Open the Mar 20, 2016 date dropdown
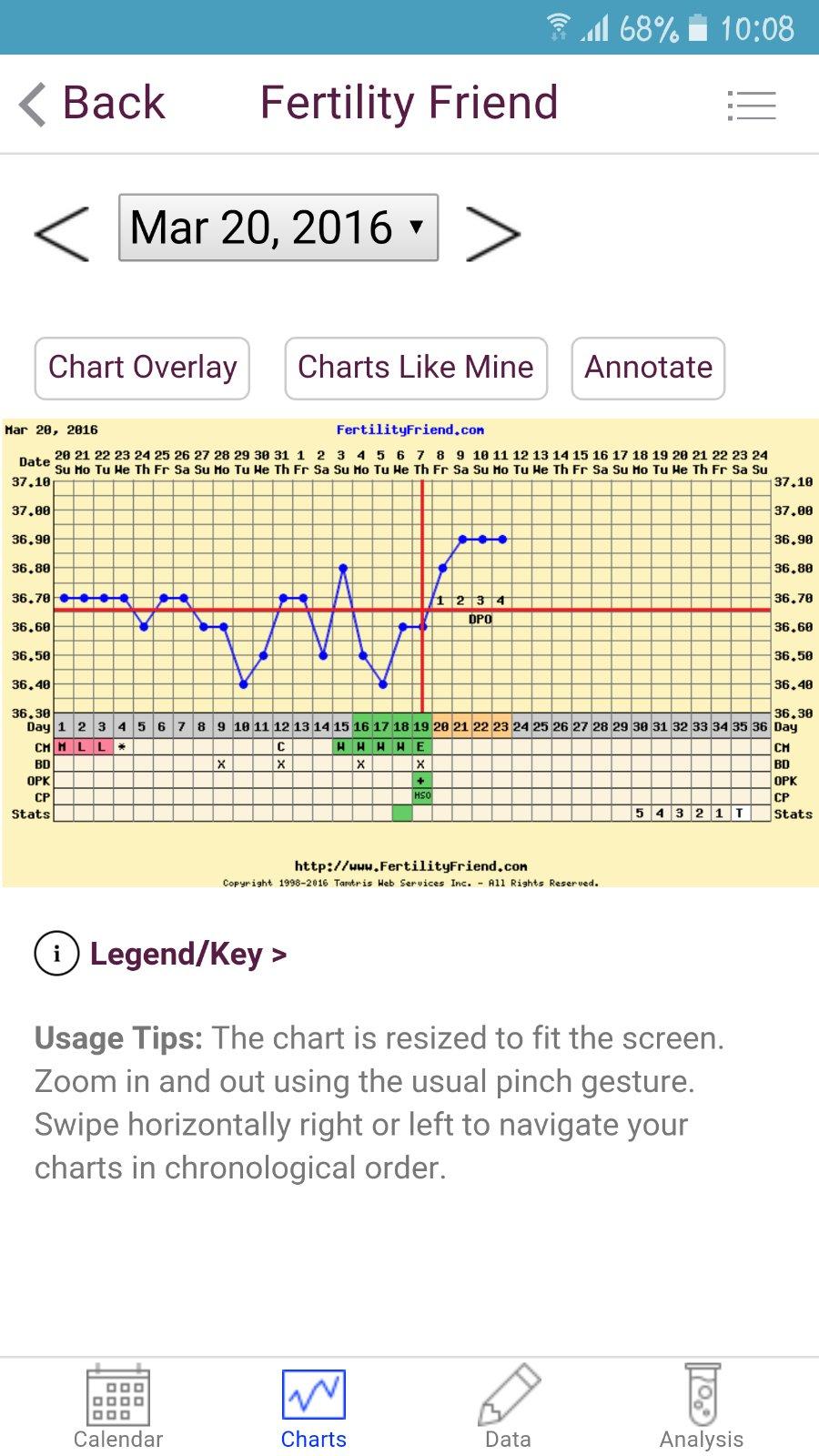The width and height of the screenshot is (819, 1456). [278, 227]
